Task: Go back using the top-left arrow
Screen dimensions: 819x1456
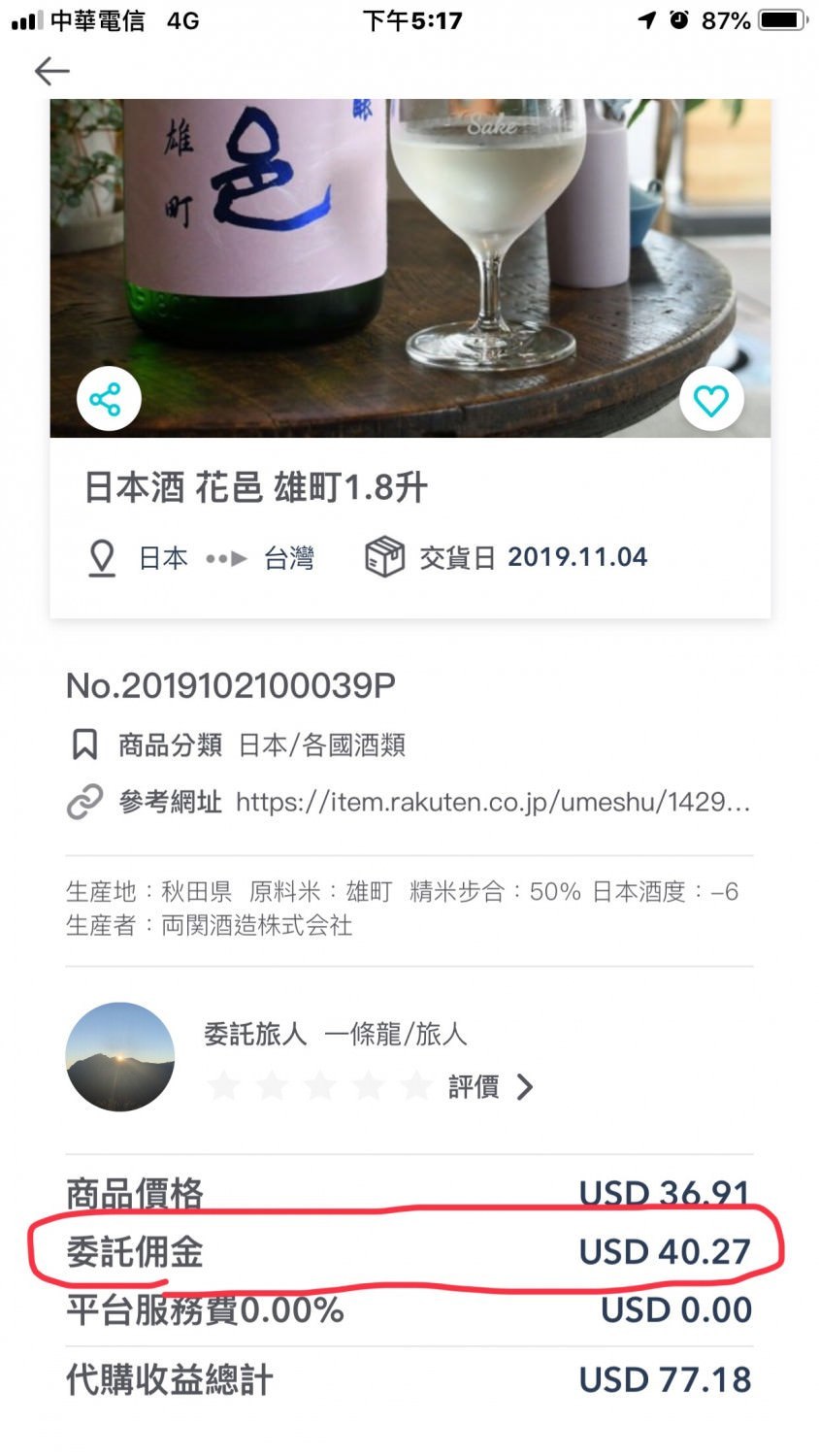Action: (51, 71)
